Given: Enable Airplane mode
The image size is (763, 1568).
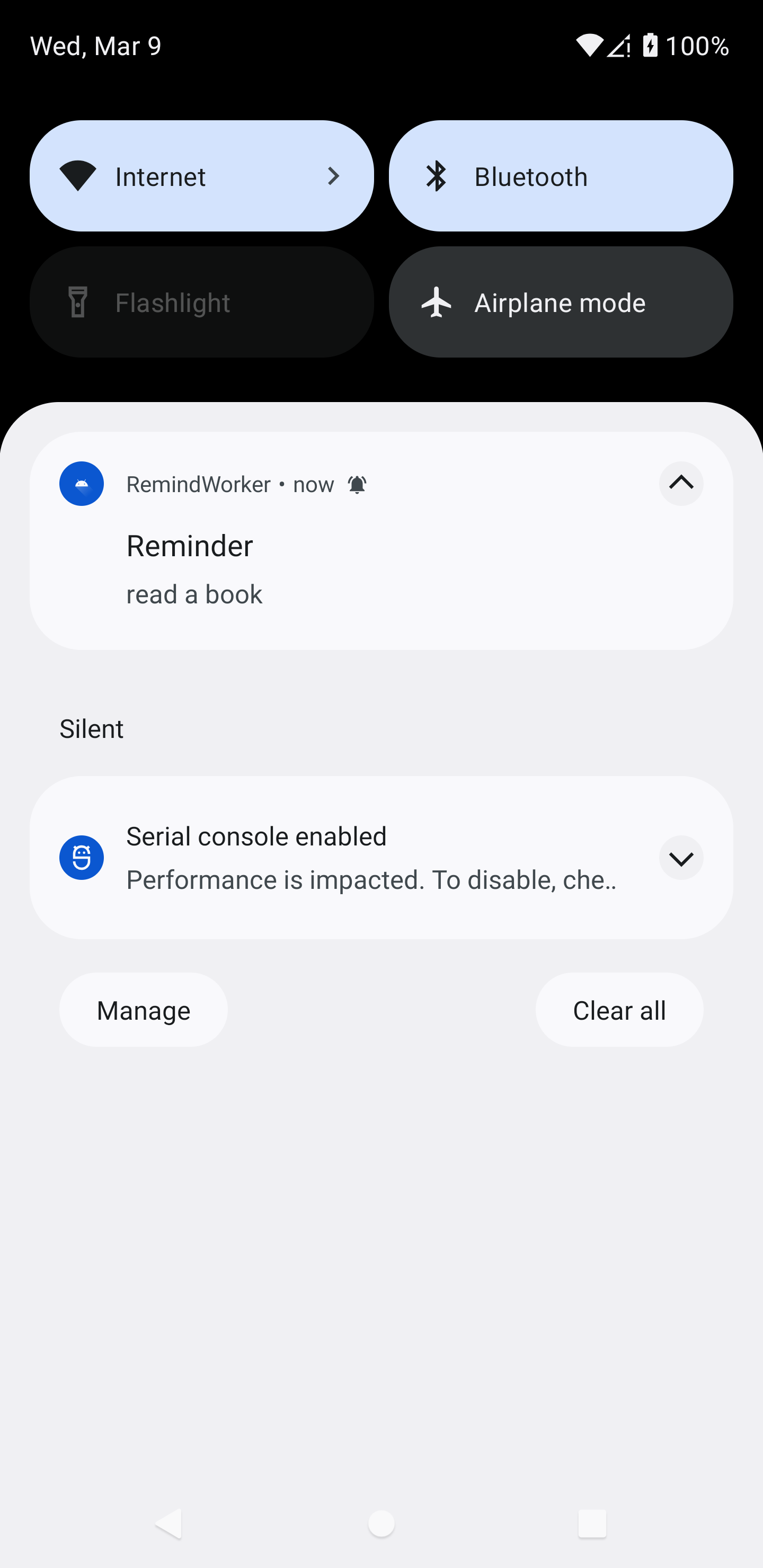Looking at the screenshot, I should pyautogui.click(x=560, y=302).
